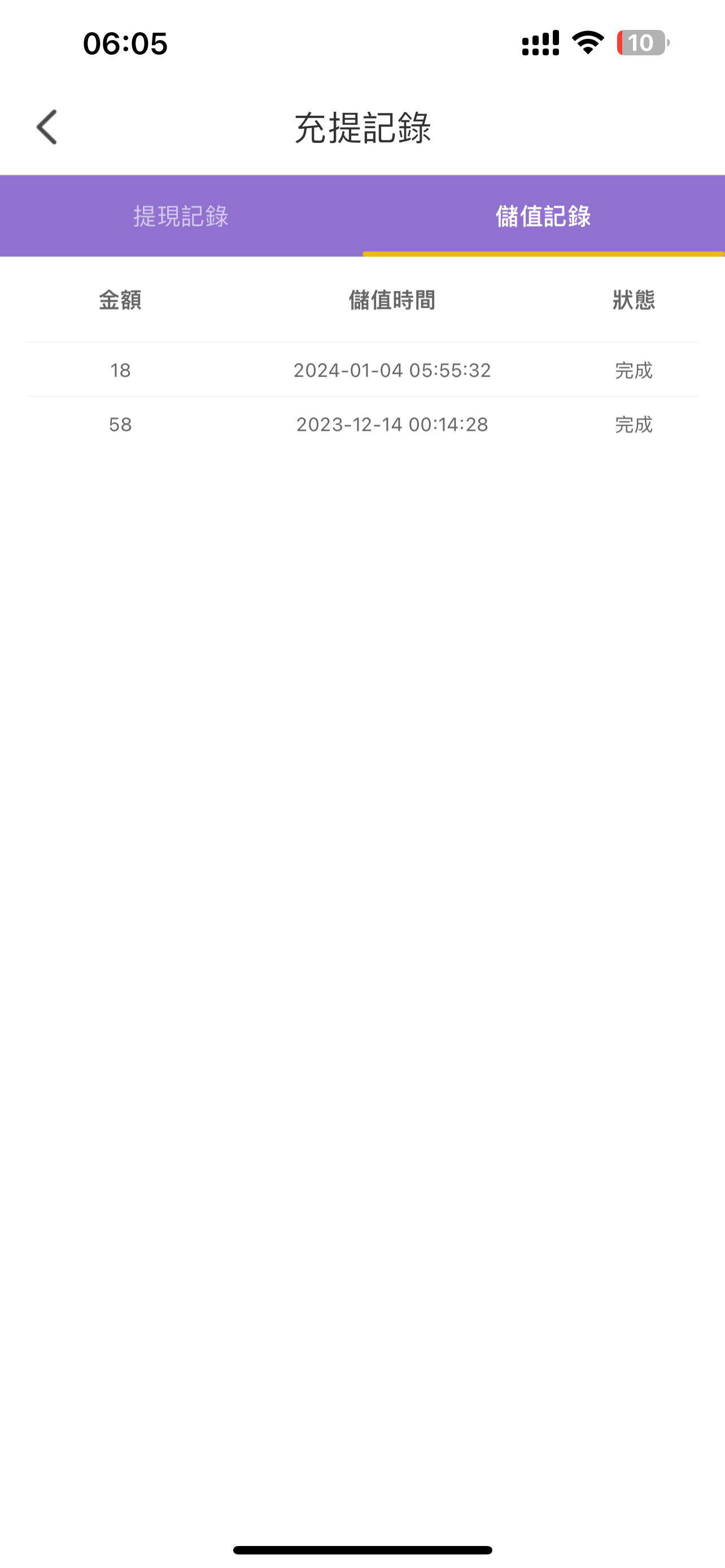Go back from 充提記錄 screen
Image resolution: width=725 pixels, height=1568 pixels.
[47, 127]
